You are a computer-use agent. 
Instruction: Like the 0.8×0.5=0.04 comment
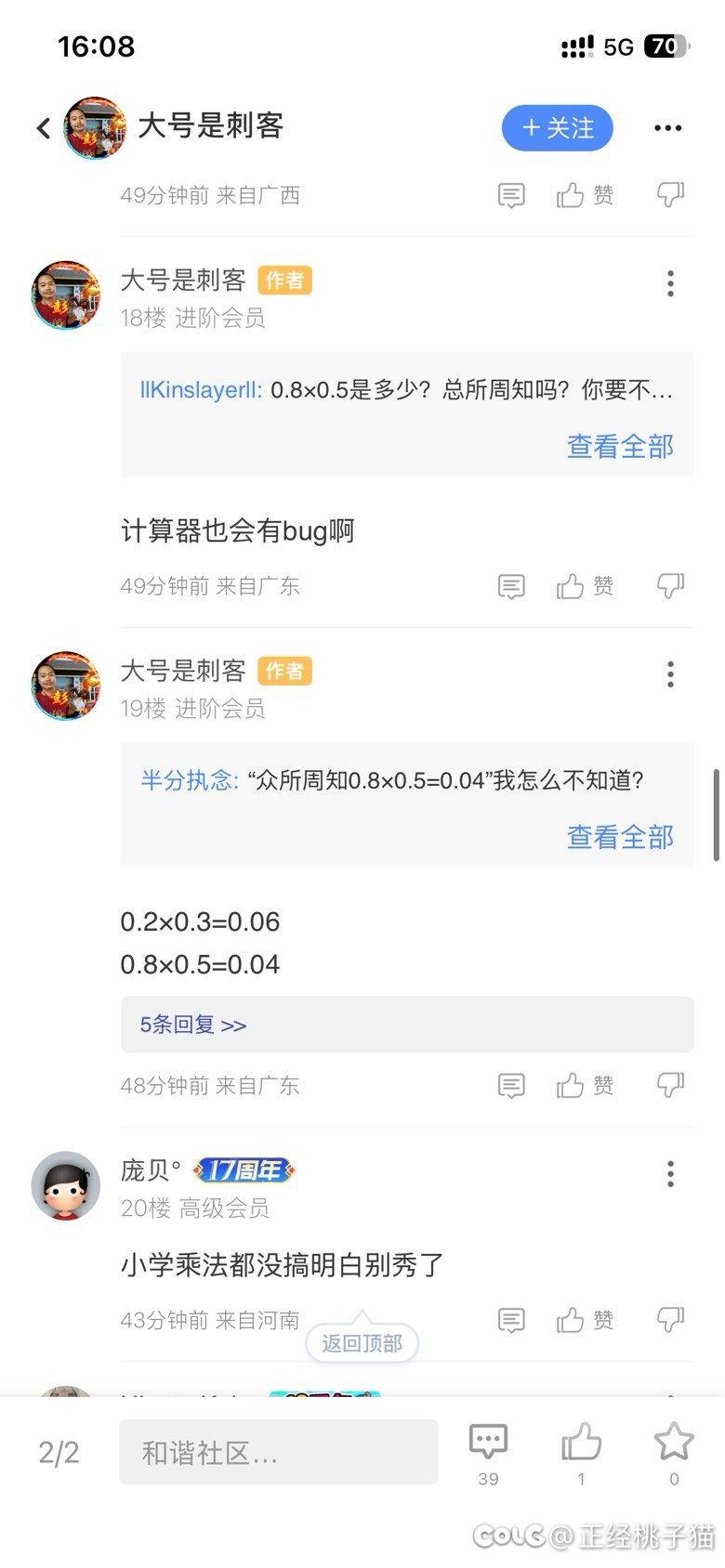click(x=584, y=1085)
